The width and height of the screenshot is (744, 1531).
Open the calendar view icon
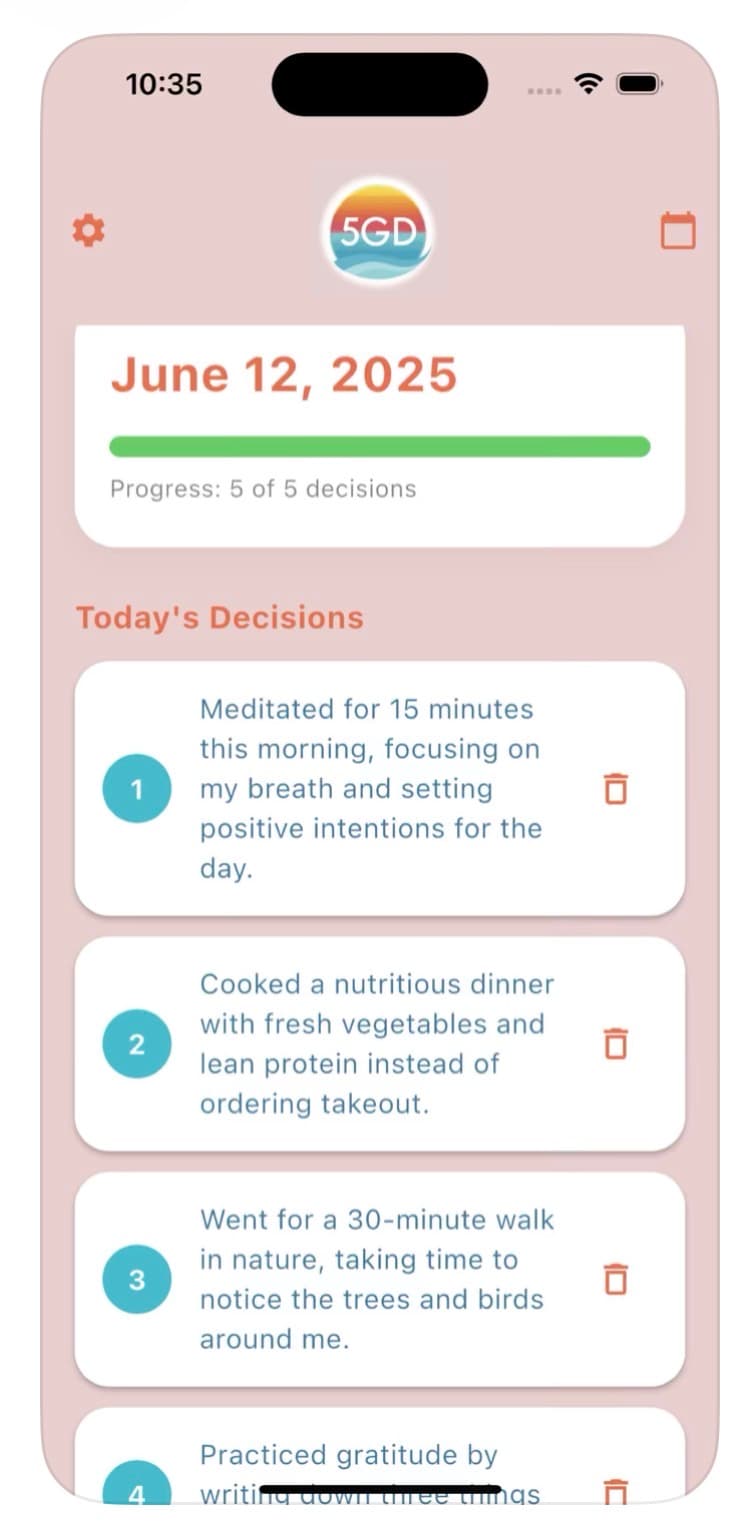[679, 229]
